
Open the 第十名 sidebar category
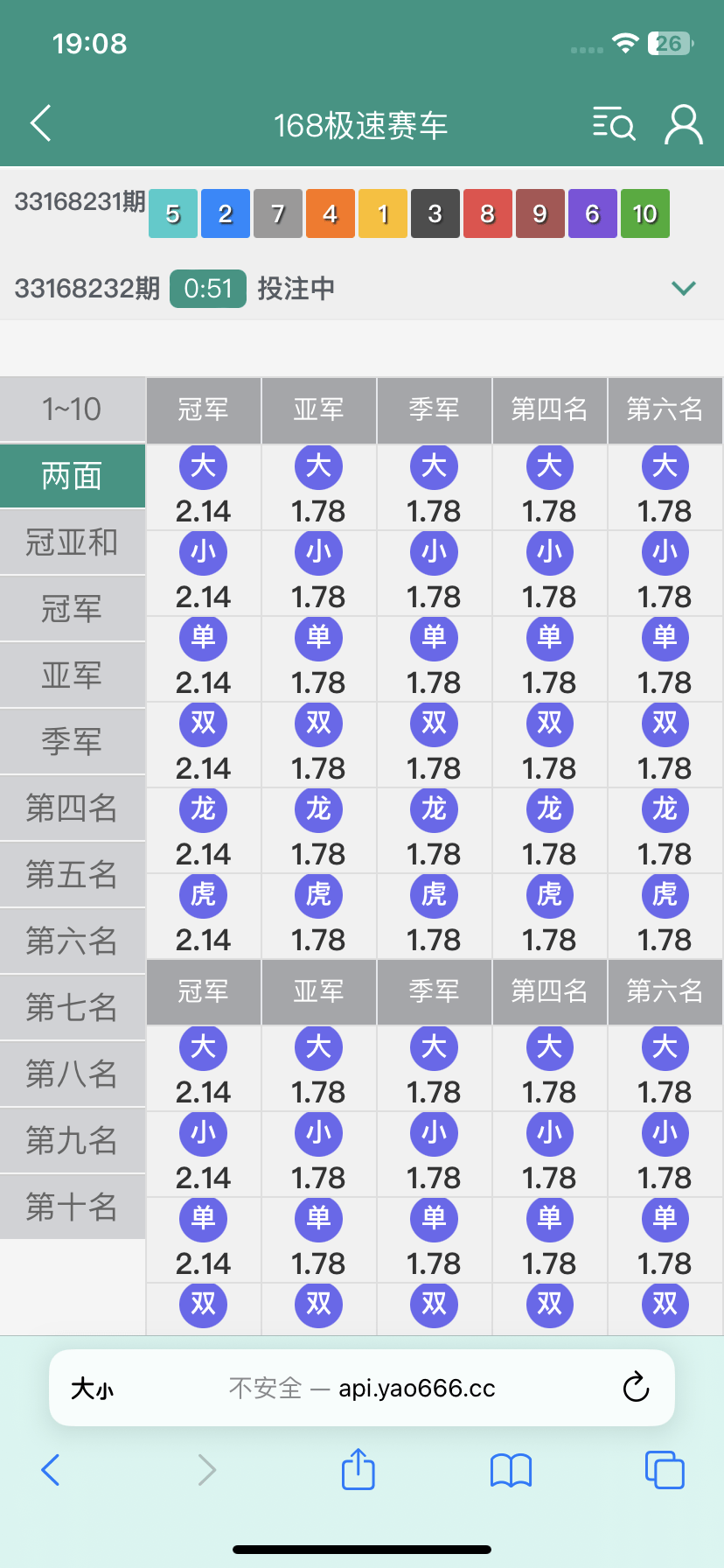[72, 1207]
